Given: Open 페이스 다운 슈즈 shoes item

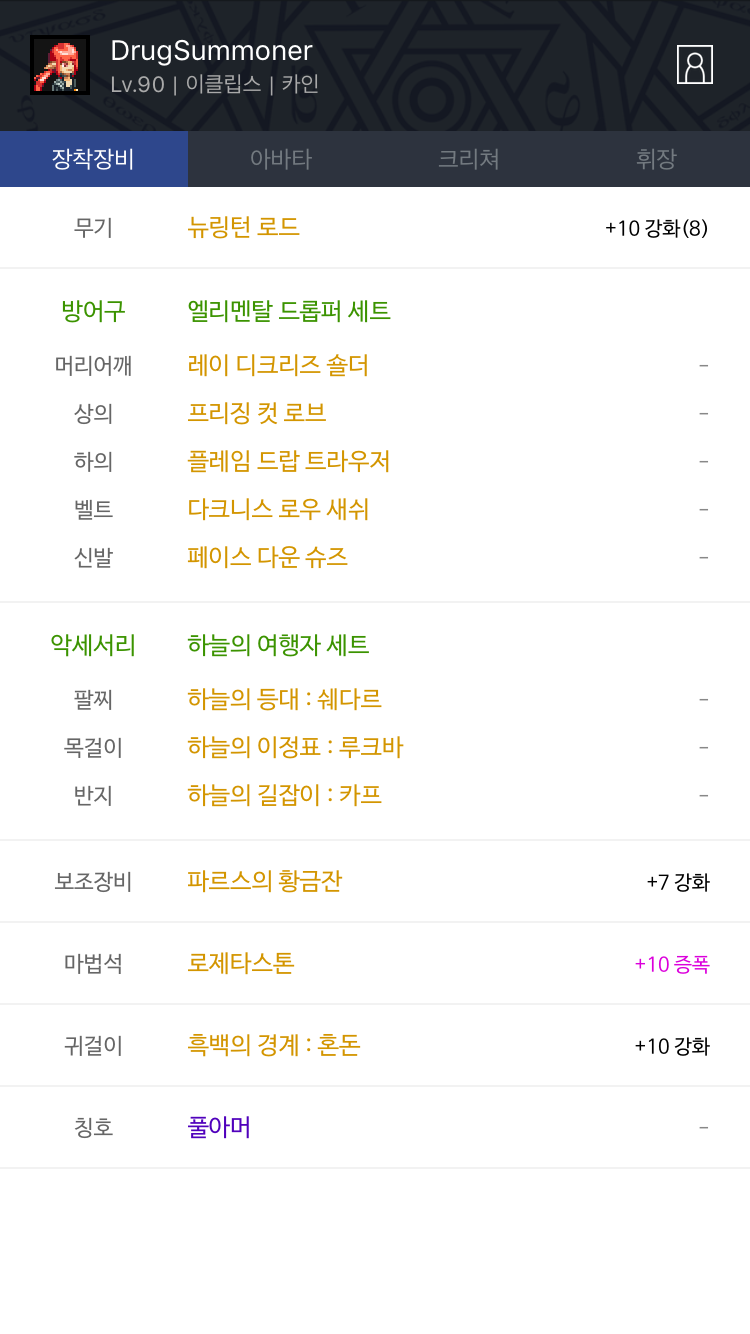Looking at the screenshot, I should (x=268, y=557).
